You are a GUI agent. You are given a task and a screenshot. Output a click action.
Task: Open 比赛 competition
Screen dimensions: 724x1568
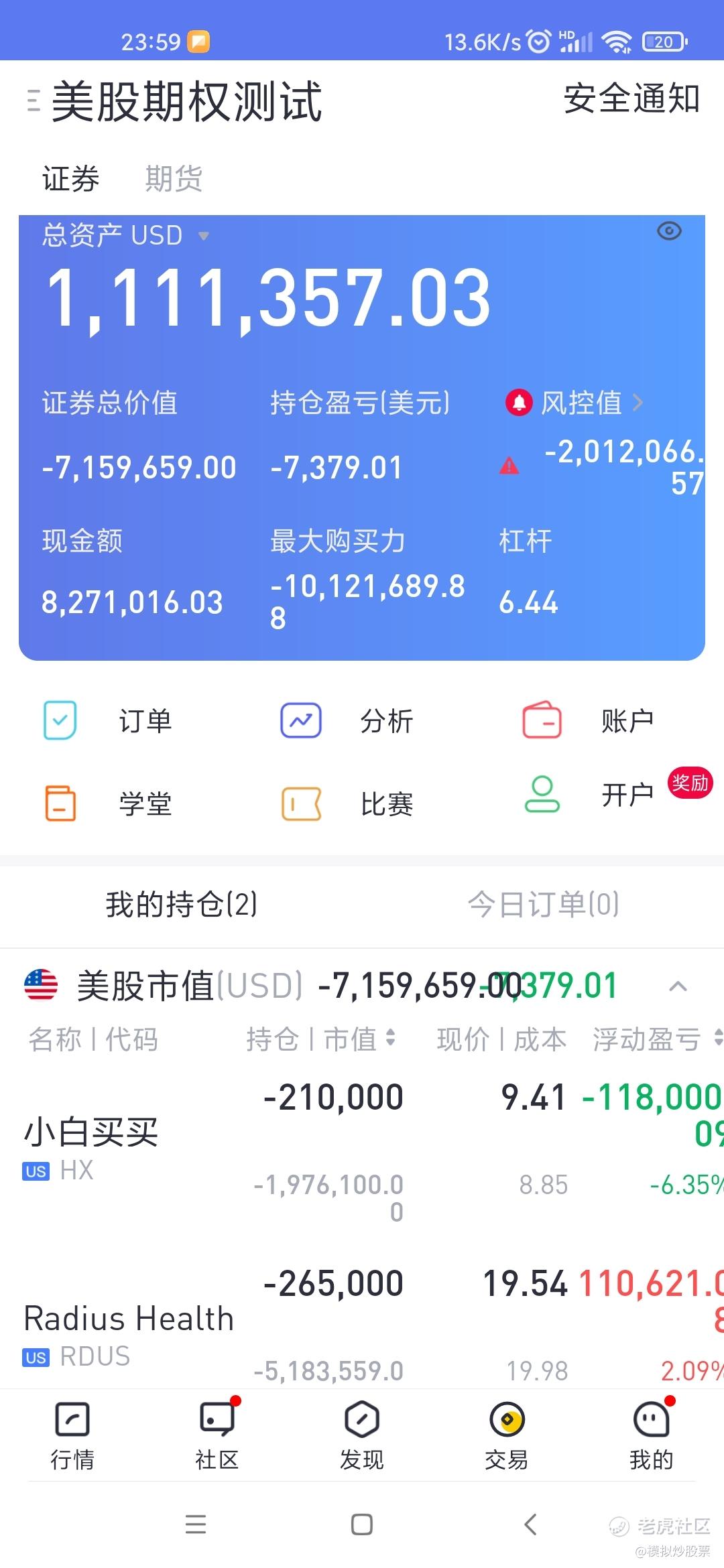point(347,803)
